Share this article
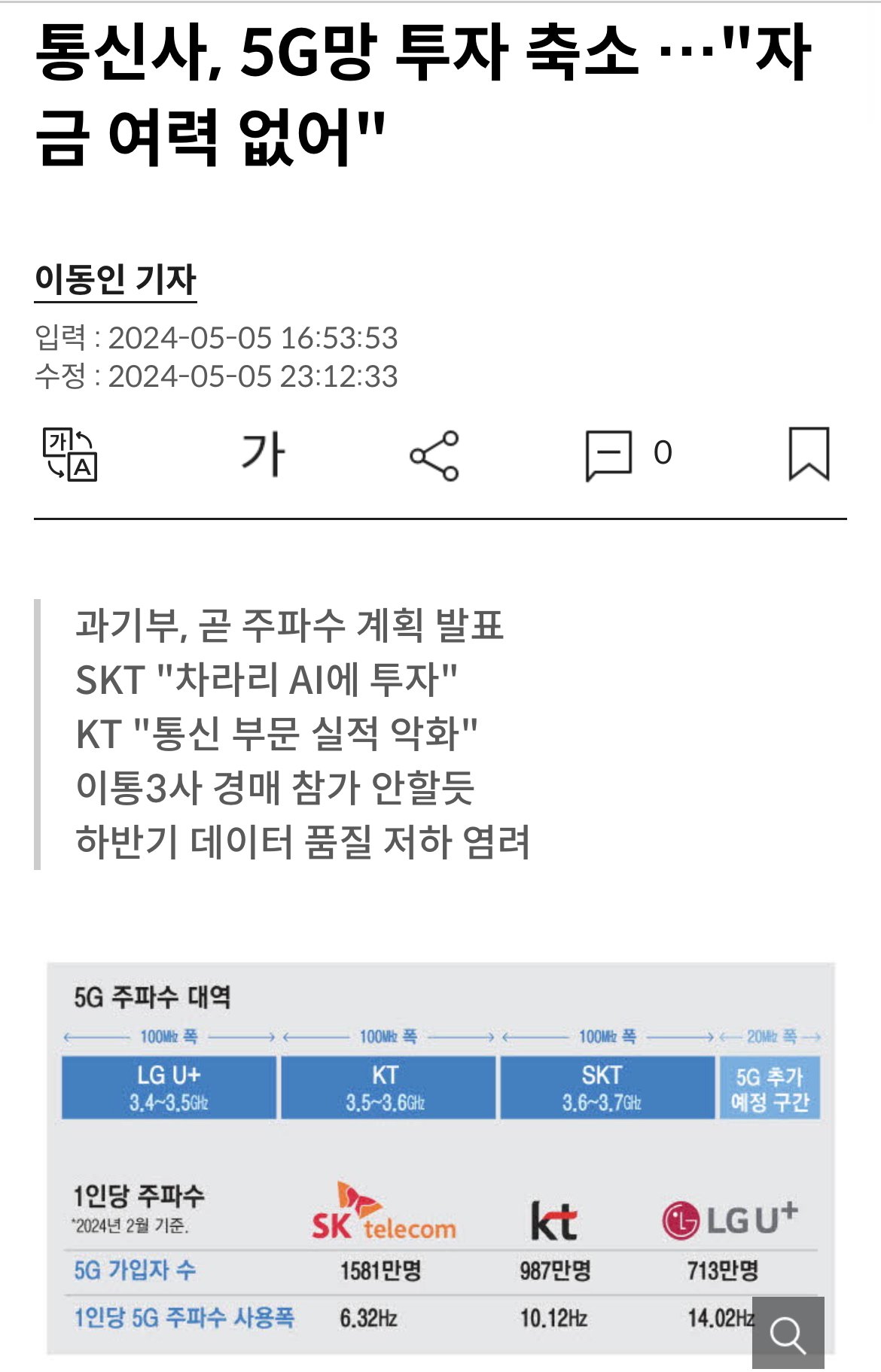The width and height of the screenshot is (881, 1372). pos(434,455)
